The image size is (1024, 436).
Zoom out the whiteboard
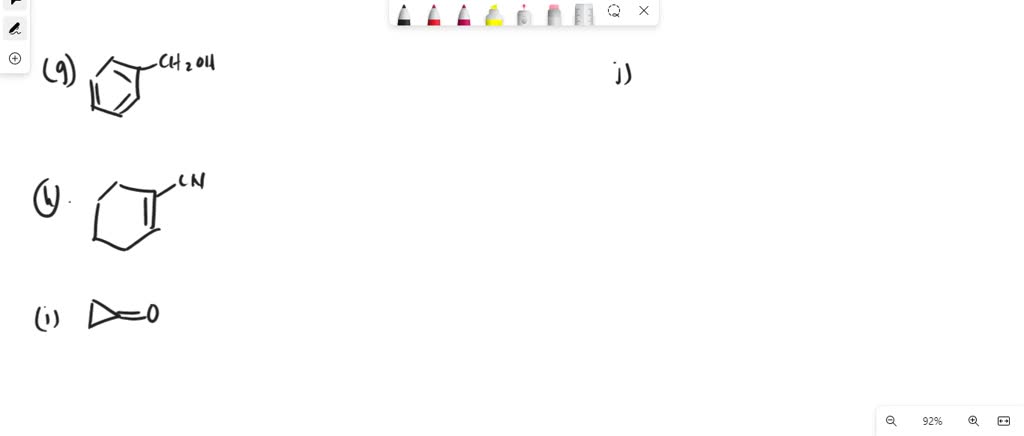[891, 421]
